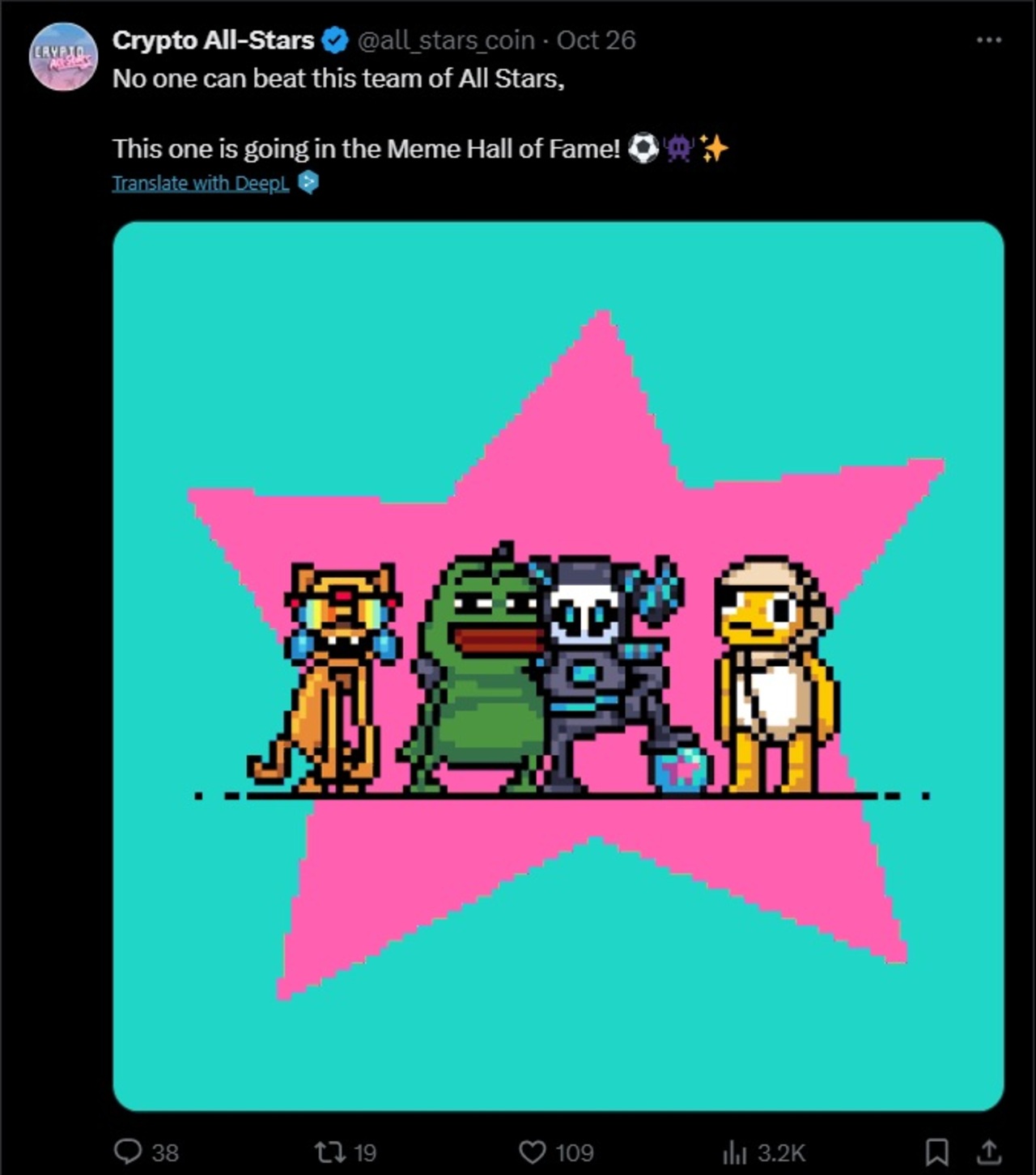Open the @all_stars_coin handle
The image size is (1036, 1175).
click(446, 40)
